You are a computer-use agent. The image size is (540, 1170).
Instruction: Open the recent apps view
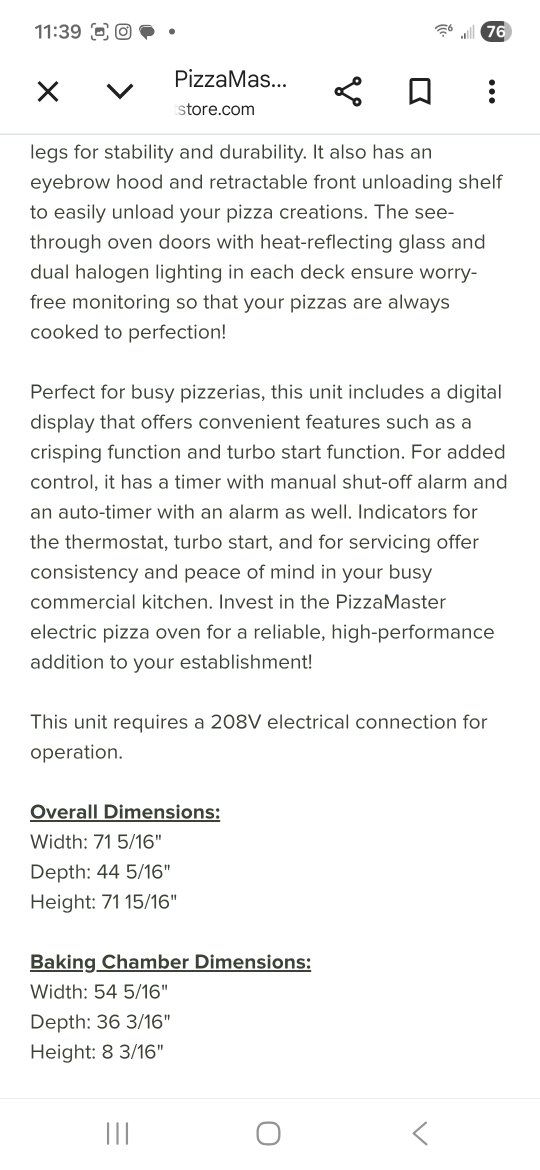coord(117,1133)
